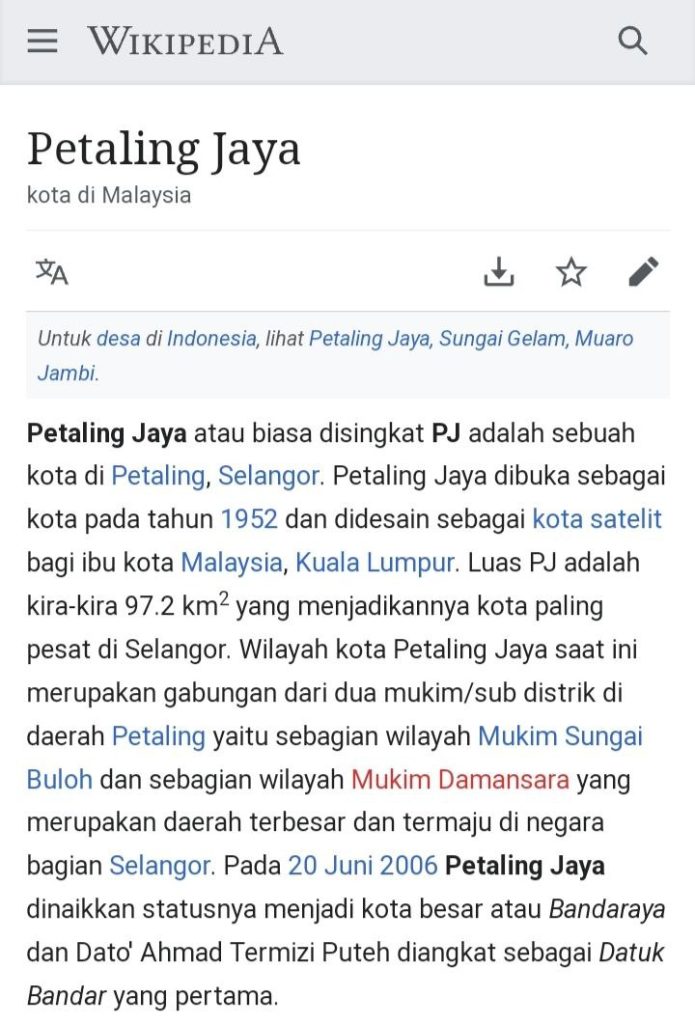Go to Wikipedia home via logo
Screen dimensions: 695x1024
(x=185, y=41)
